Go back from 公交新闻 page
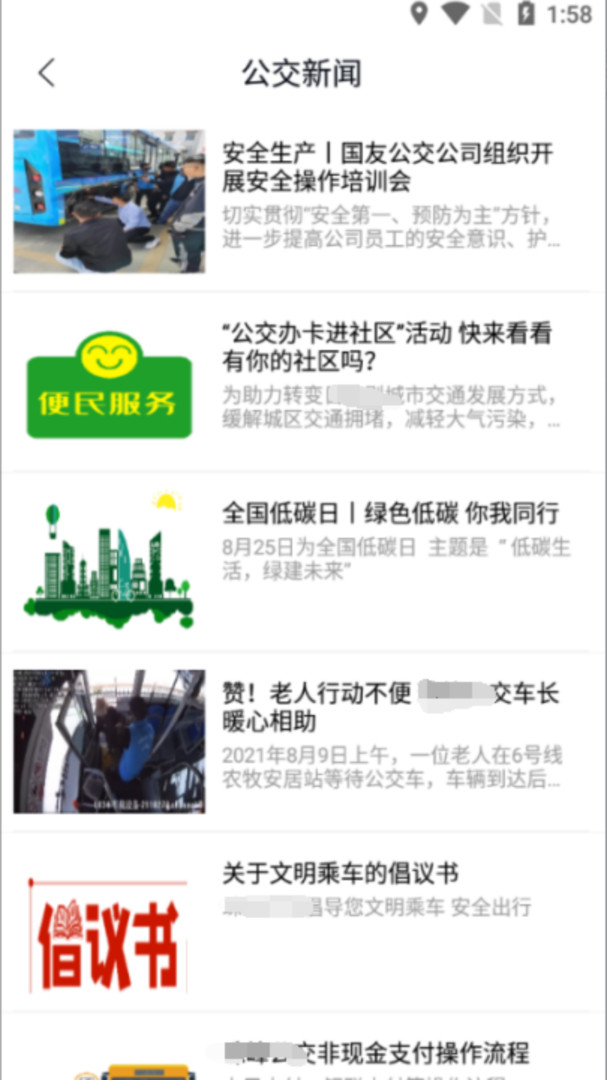 point(46,73)
